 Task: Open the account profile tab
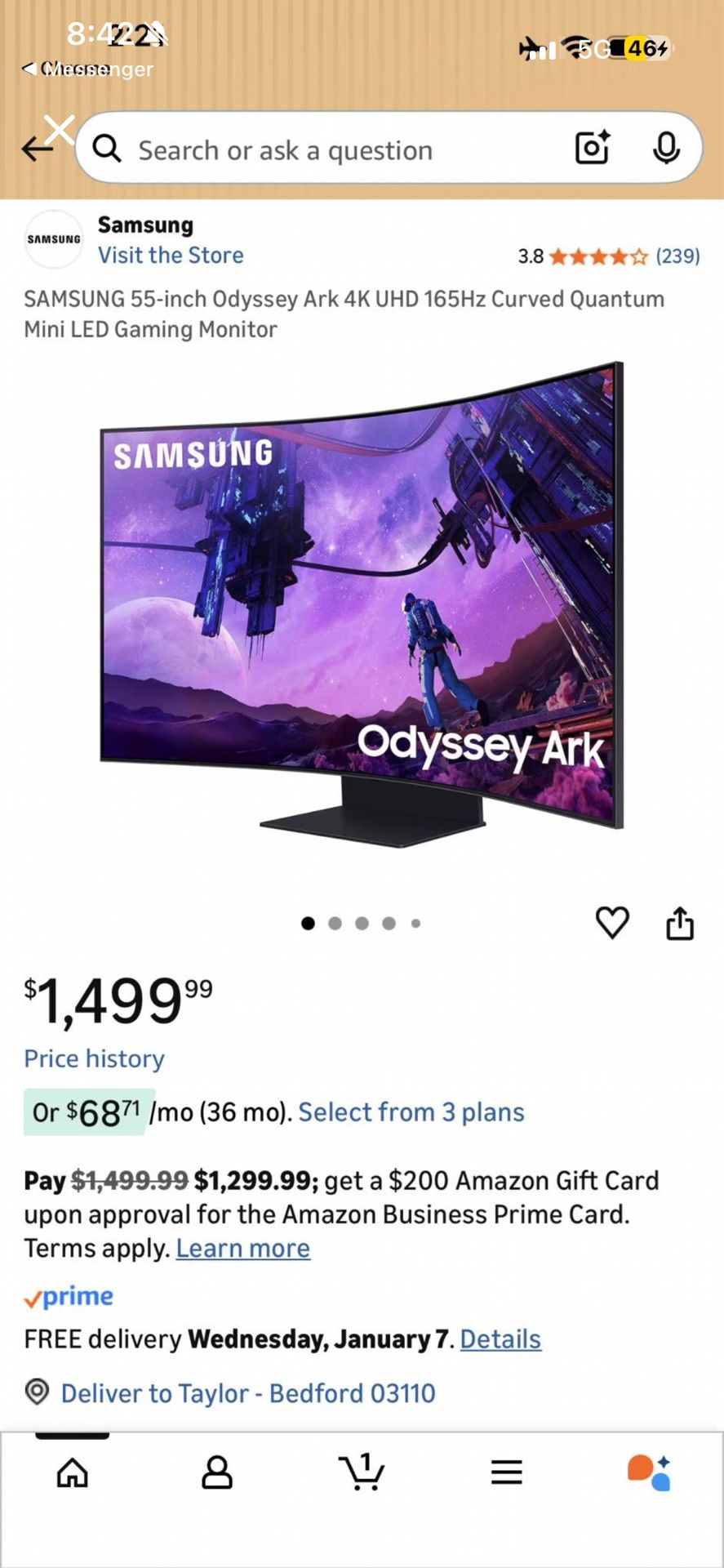point(217,1472)
